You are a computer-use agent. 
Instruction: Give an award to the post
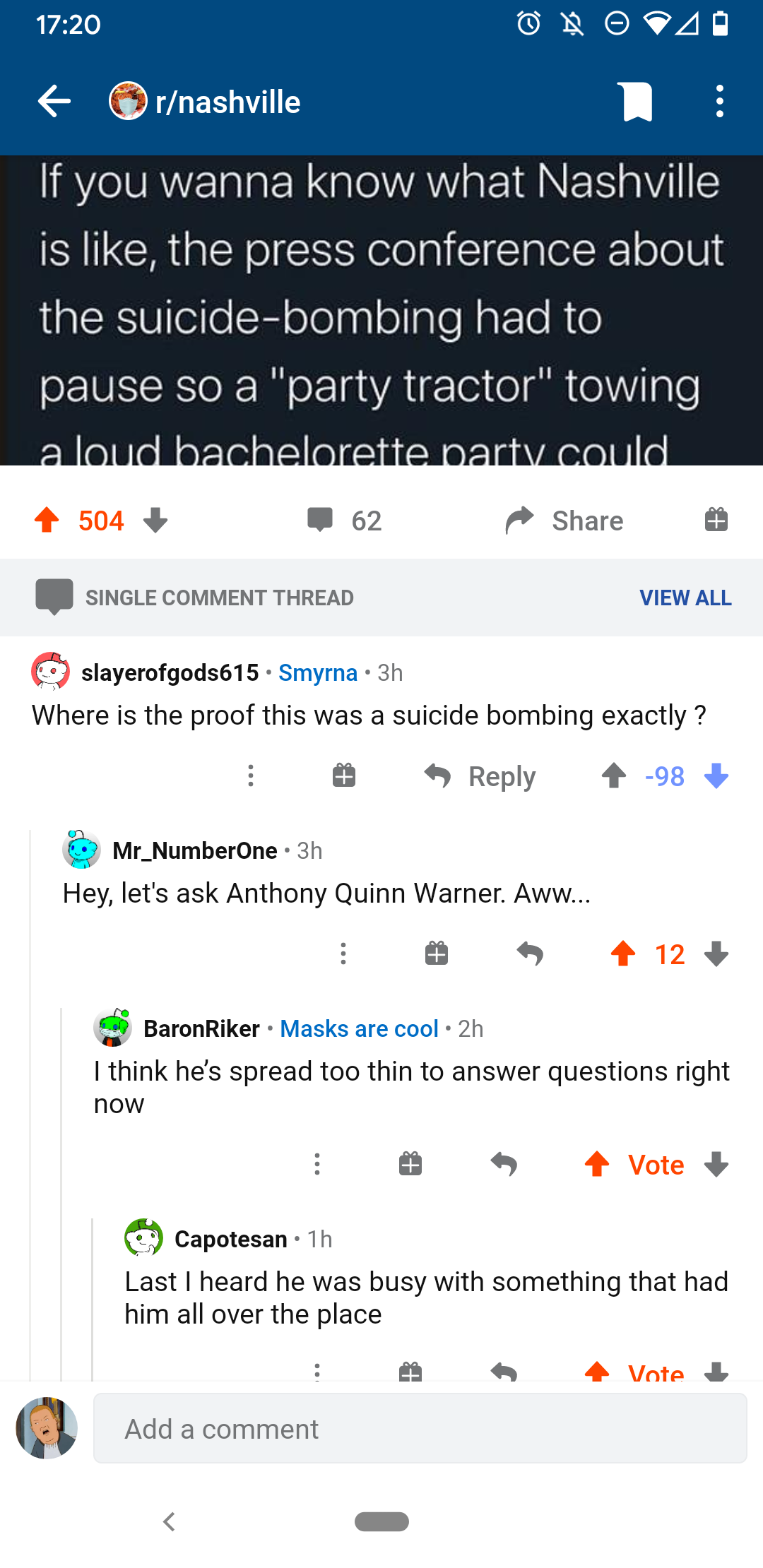tap(716, 521)
